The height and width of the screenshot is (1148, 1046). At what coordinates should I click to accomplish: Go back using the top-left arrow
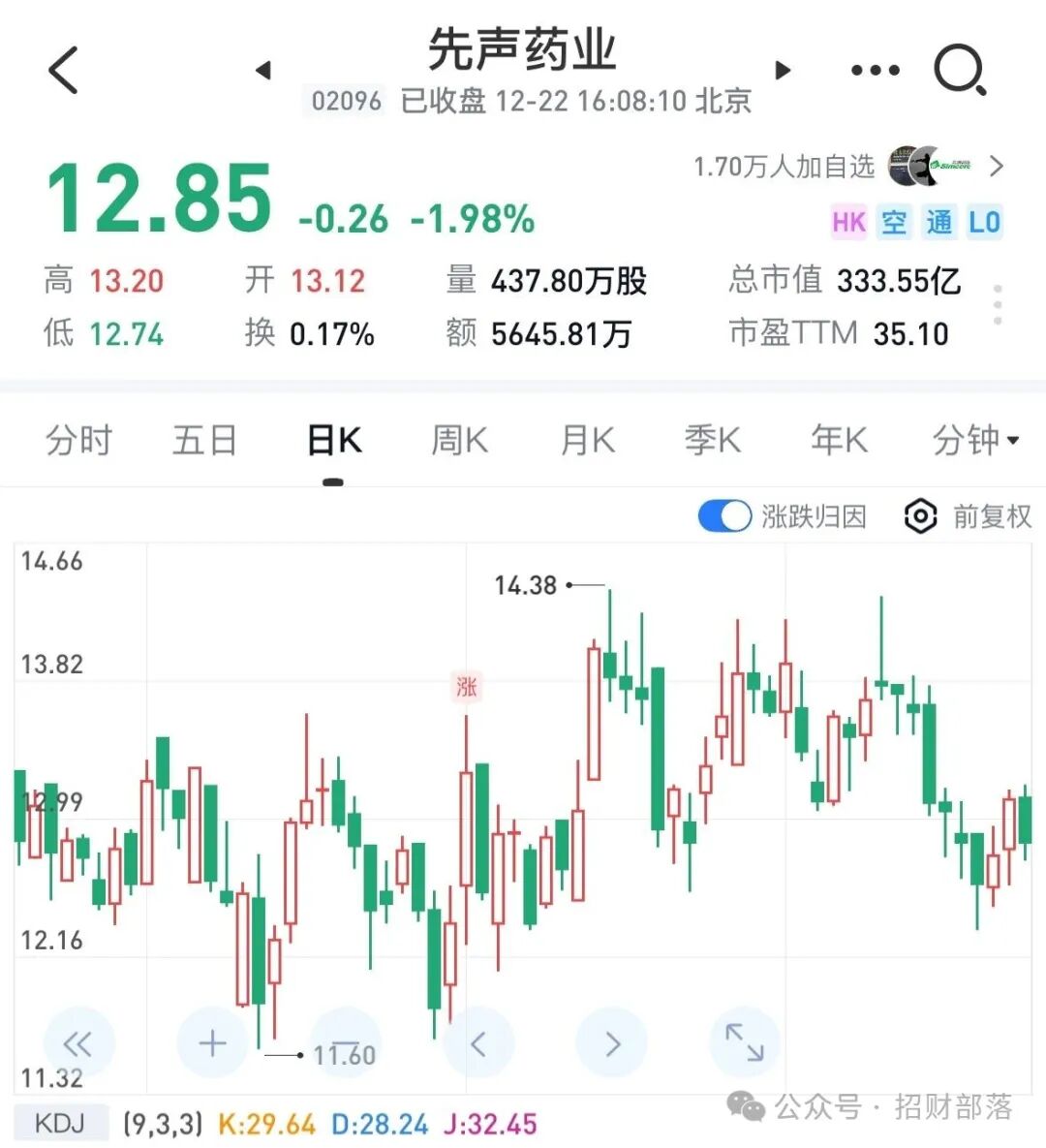point(64,71)
